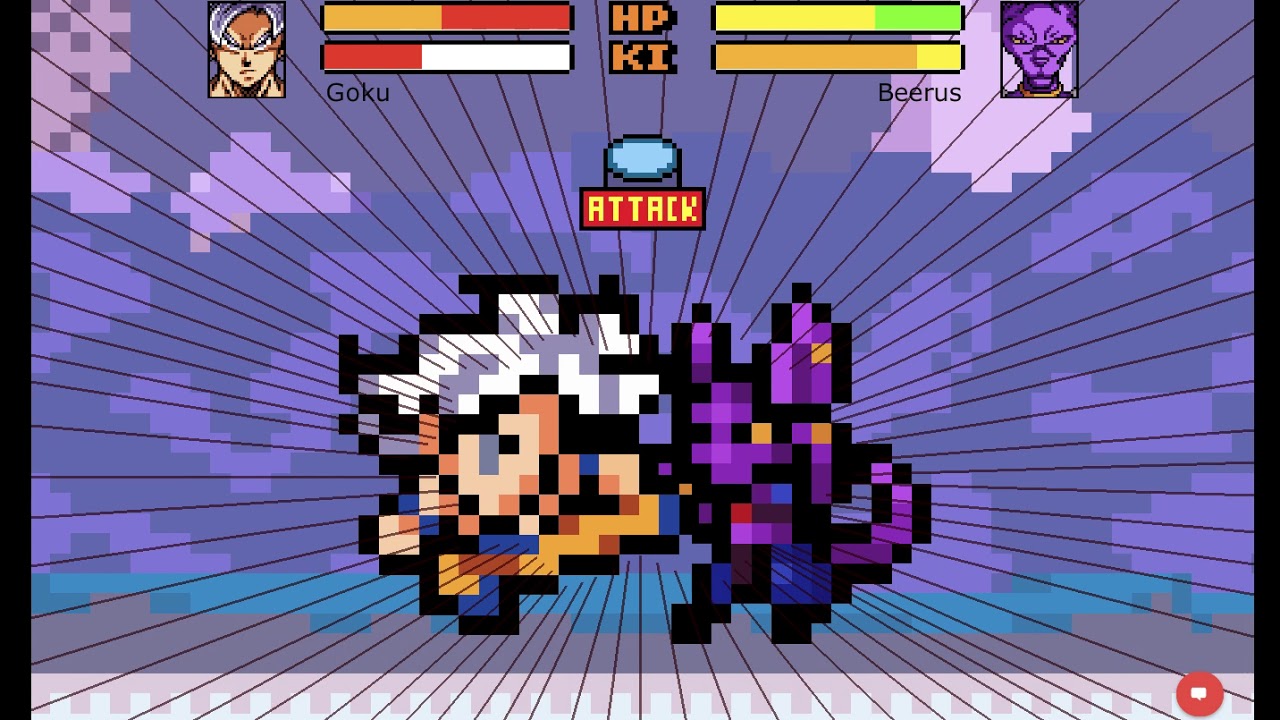Screen dimensions: 1280x720
Task: Tap the red ATTACK button
Action: [x=643, y=209]
